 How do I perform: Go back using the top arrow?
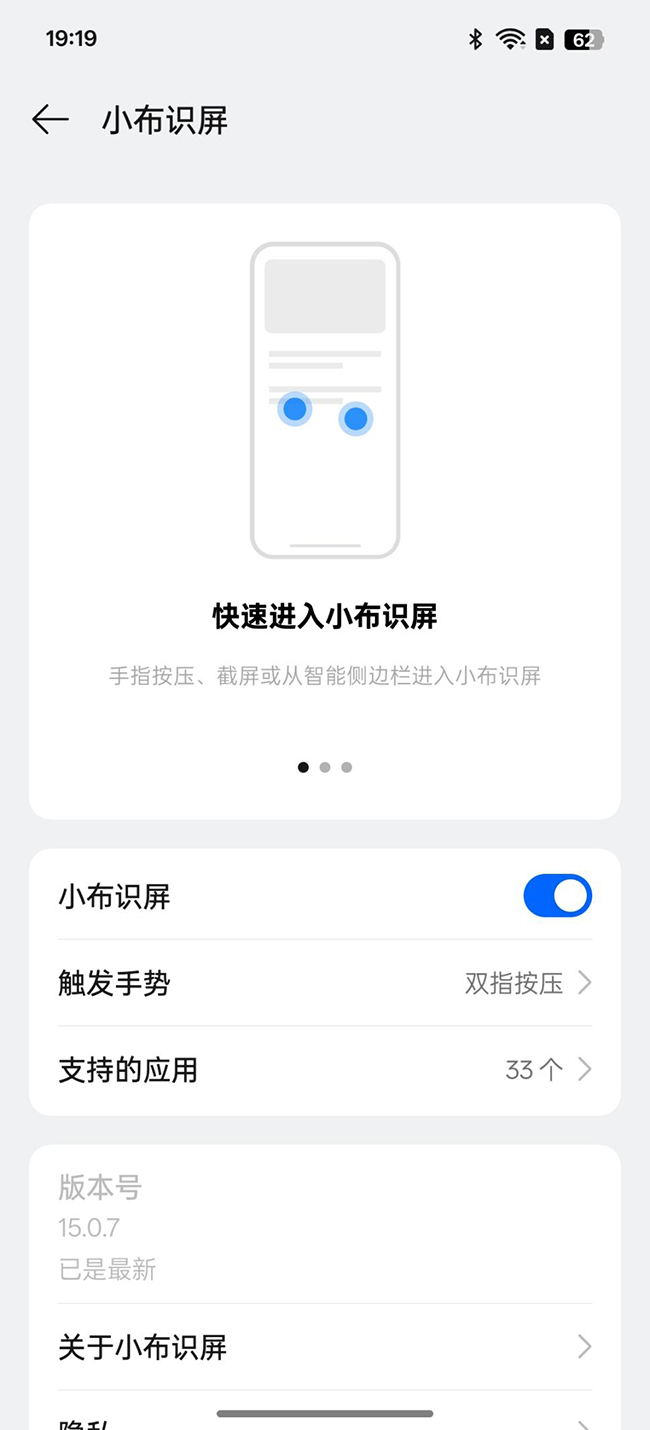tap(50, 121)
